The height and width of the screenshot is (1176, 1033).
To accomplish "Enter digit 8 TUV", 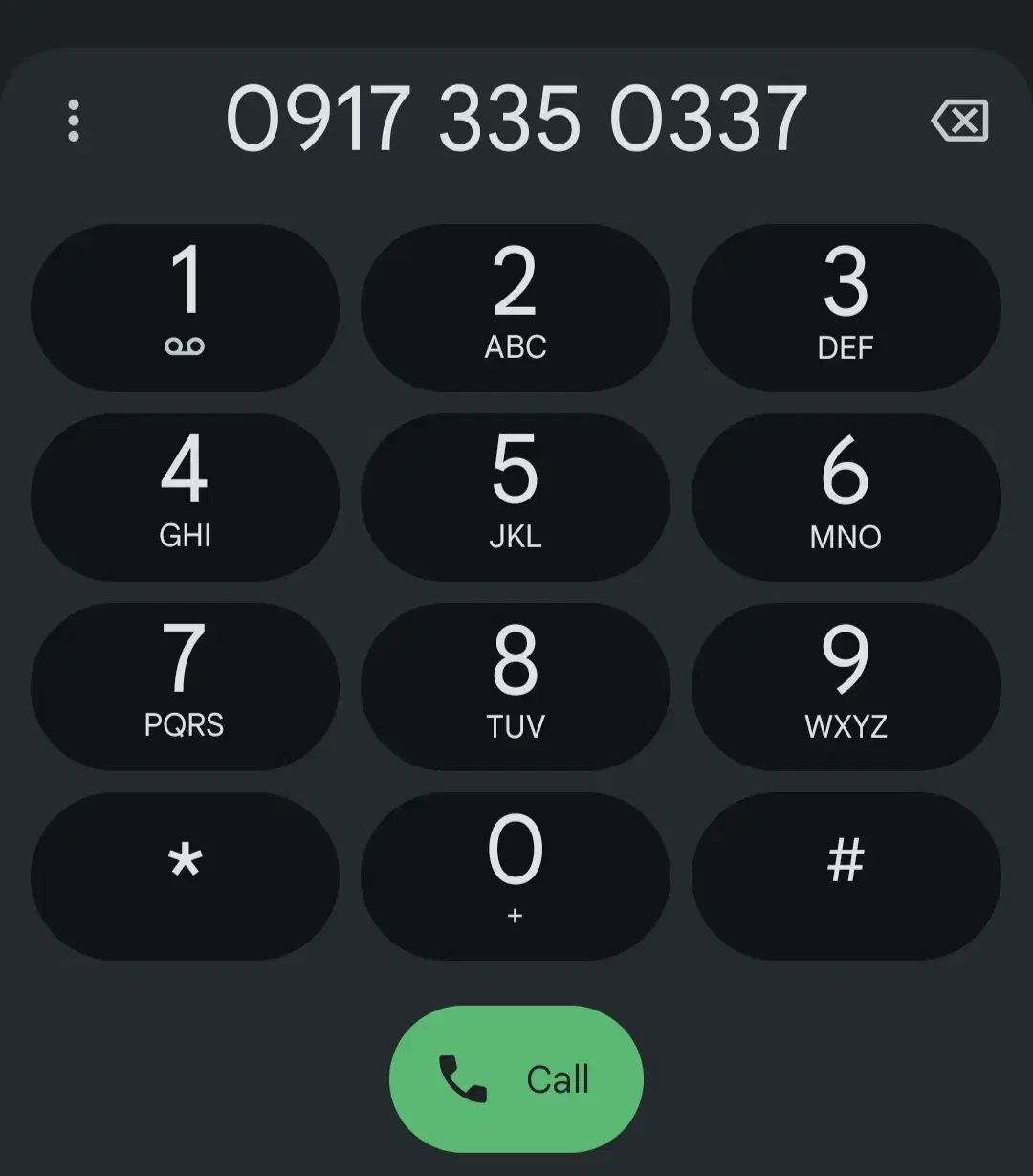I will tap(515, 686).
